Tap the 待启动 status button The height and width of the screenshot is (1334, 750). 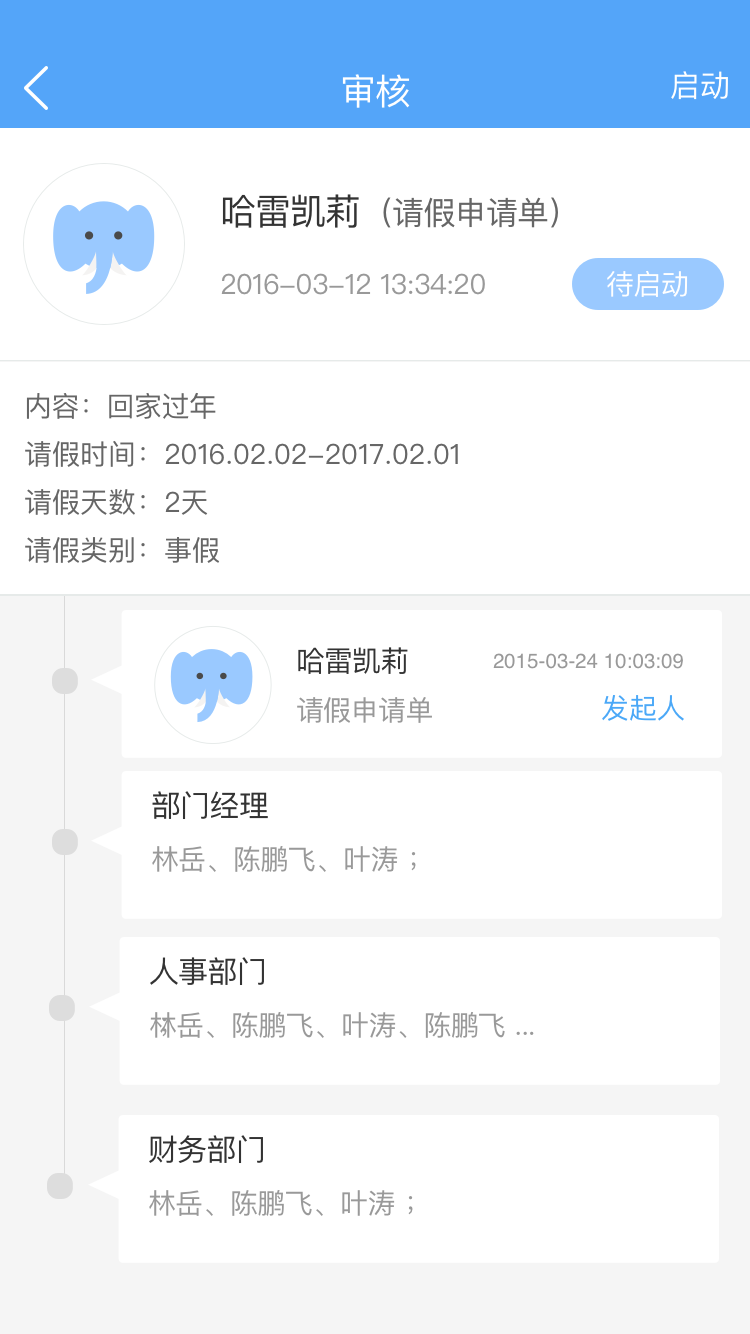647,284
